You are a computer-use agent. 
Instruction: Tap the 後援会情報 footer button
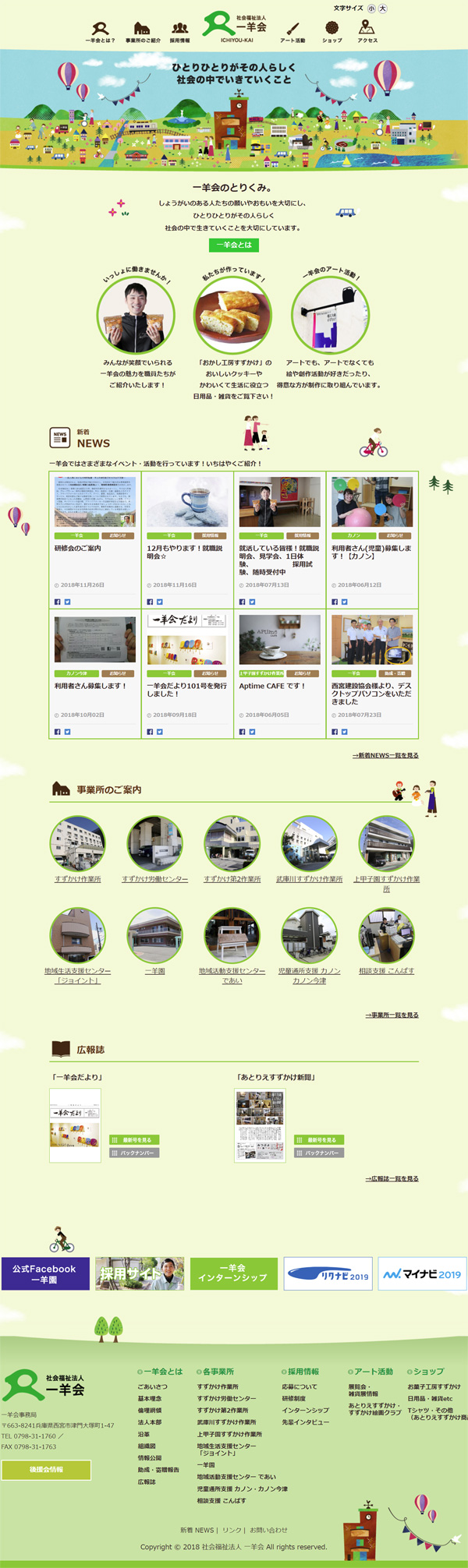coord(46,1469)
